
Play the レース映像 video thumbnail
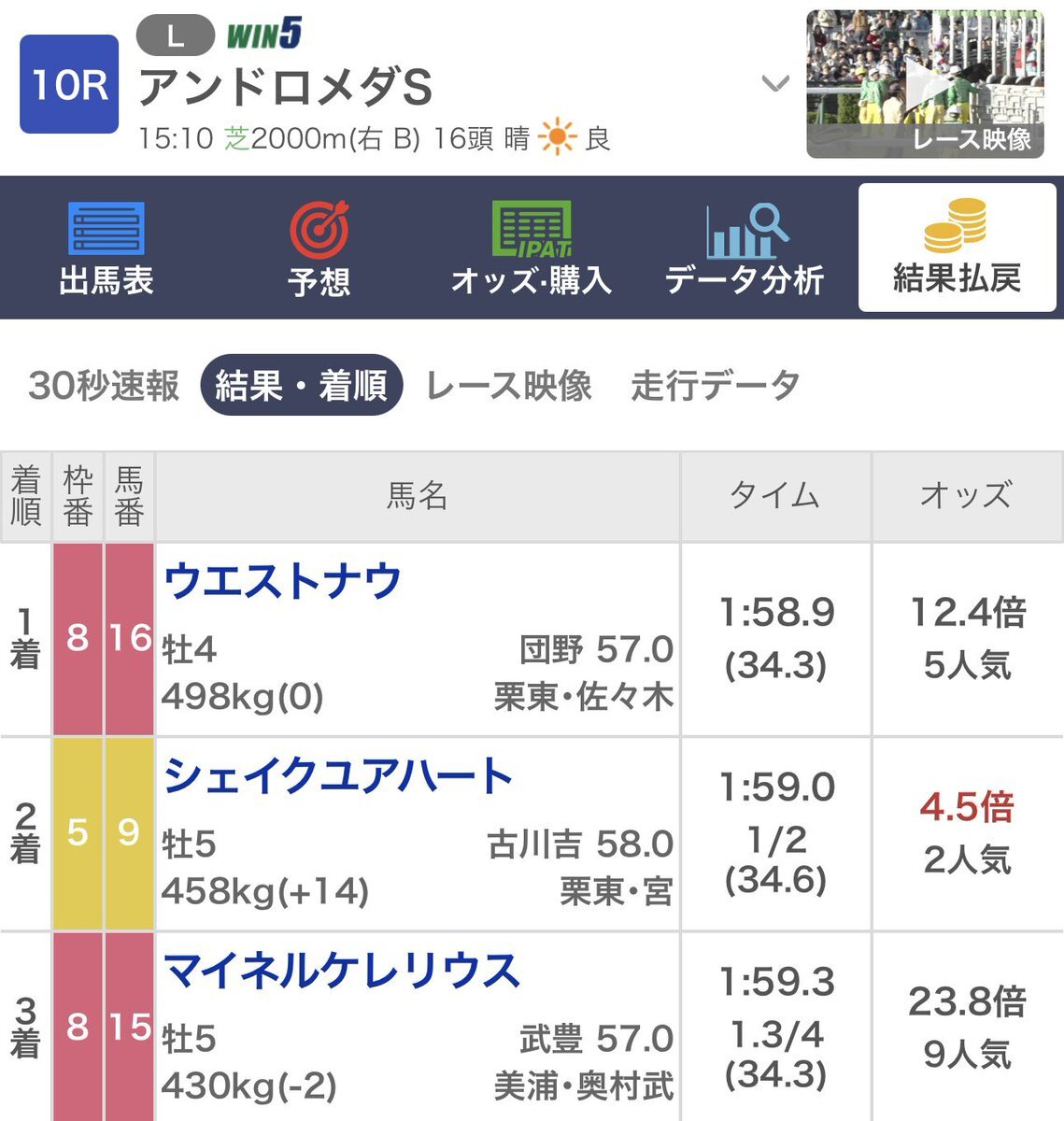925,84
